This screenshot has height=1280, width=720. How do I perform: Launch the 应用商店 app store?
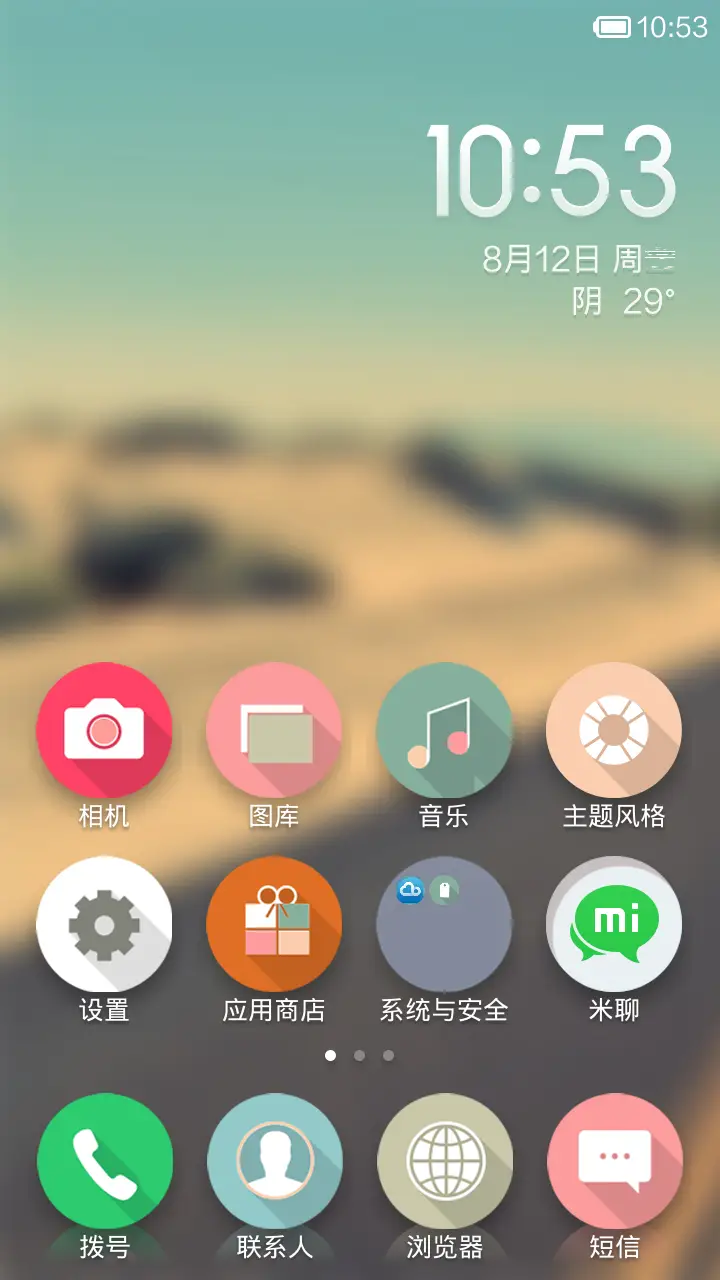coord(275,925)
